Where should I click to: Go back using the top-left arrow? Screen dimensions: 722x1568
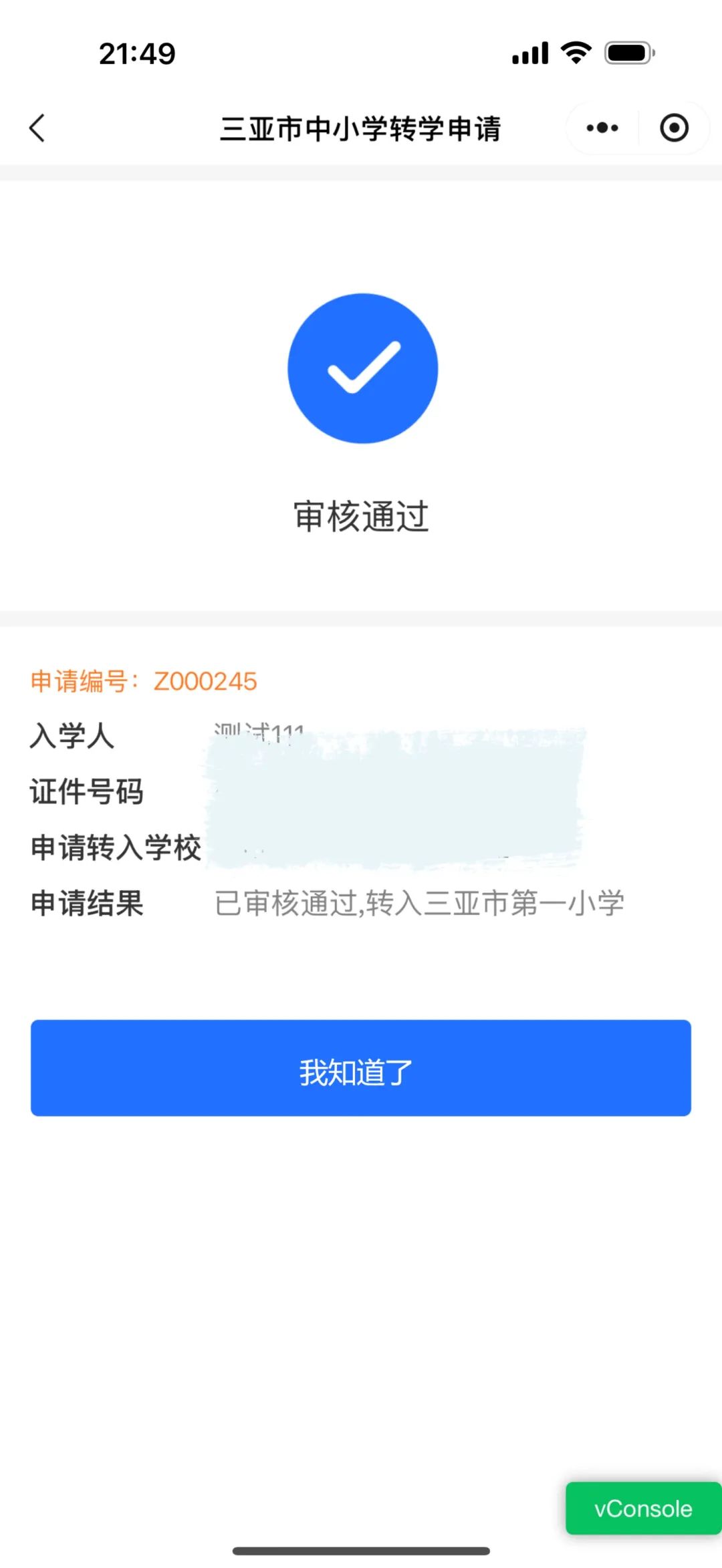(37, 128)
